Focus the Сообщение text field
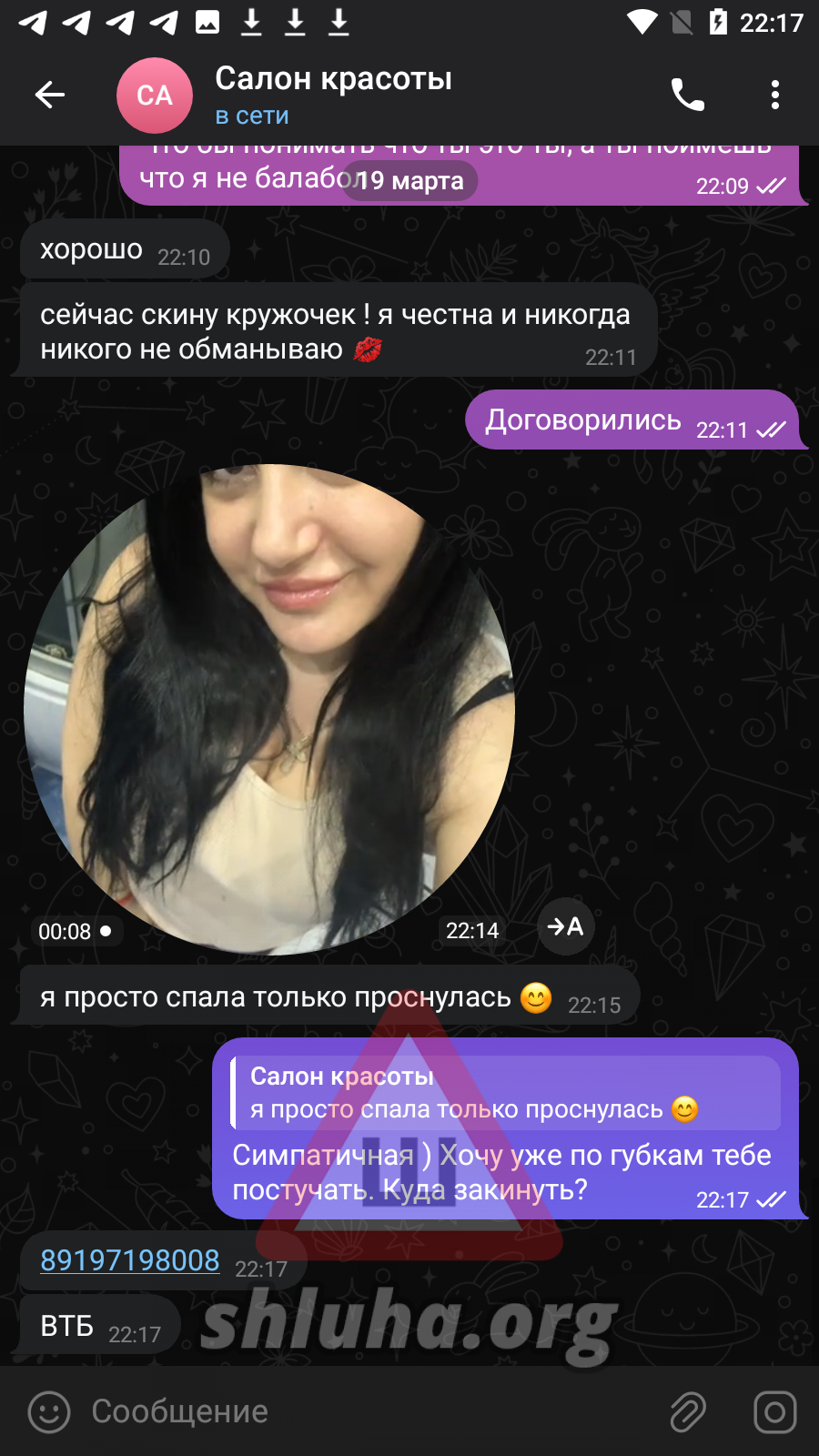This screenshot has height=1456, width=819. click(364, 1412)
